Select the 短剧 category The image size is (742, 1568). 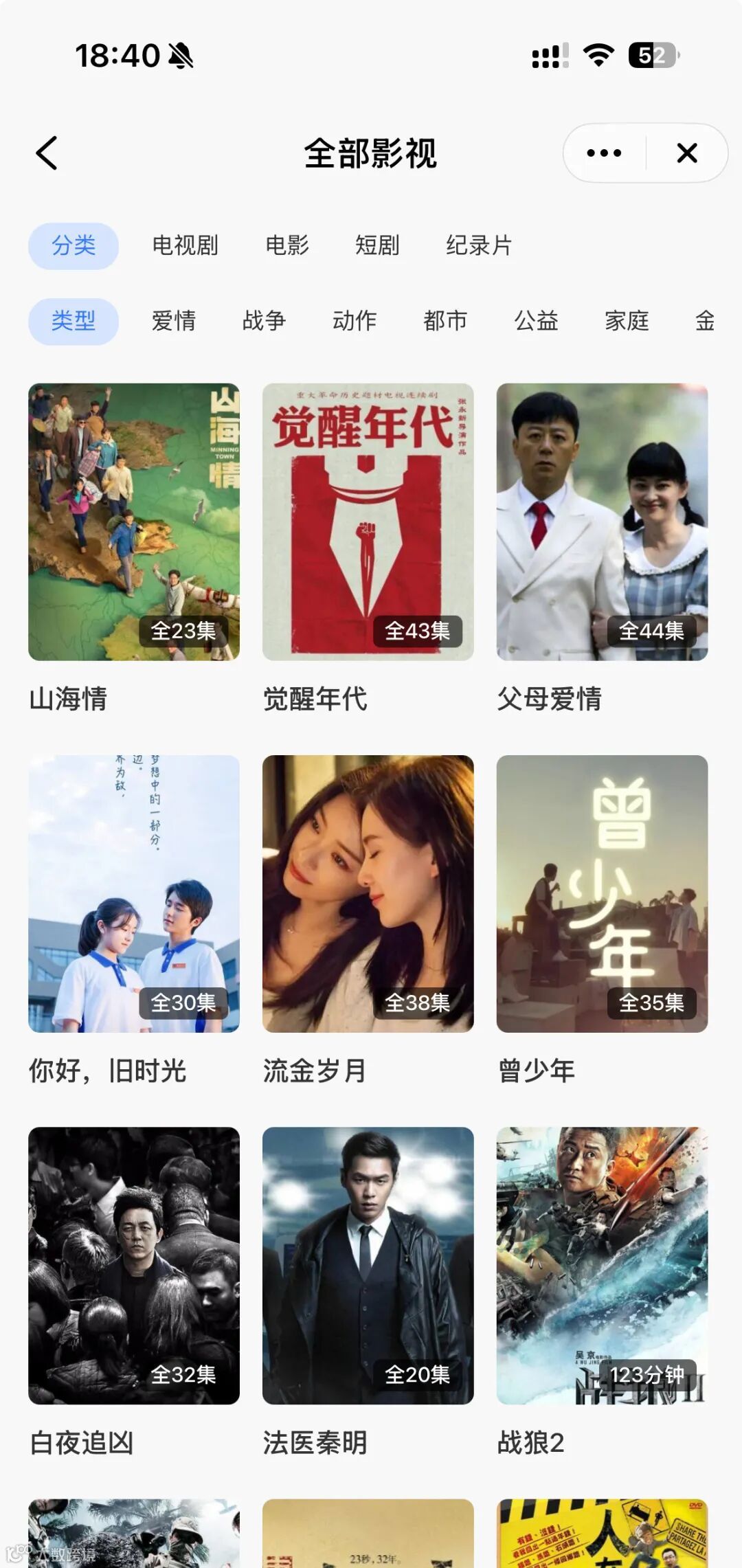(x=377, y=245)
